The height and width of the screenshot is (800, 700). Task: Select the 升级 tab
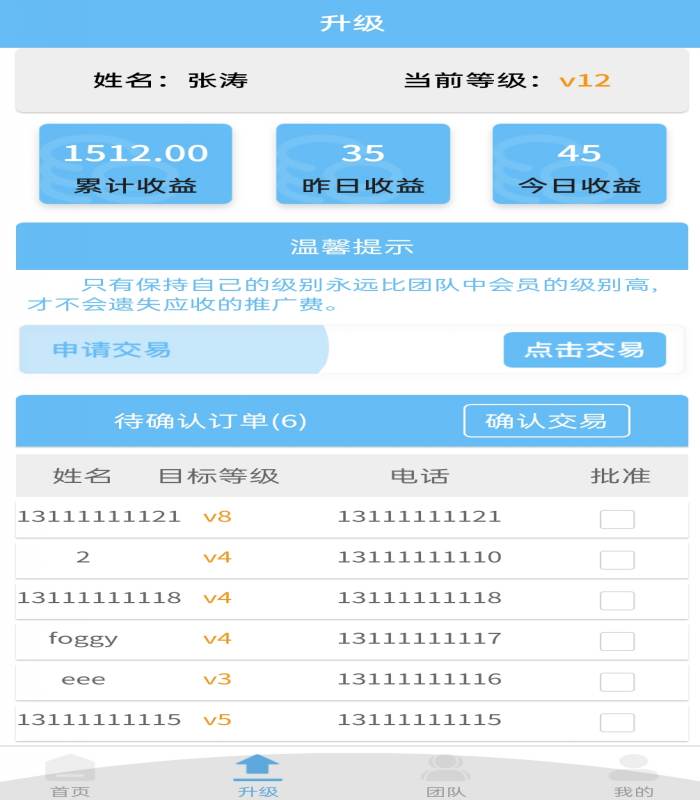coord(258,777)
